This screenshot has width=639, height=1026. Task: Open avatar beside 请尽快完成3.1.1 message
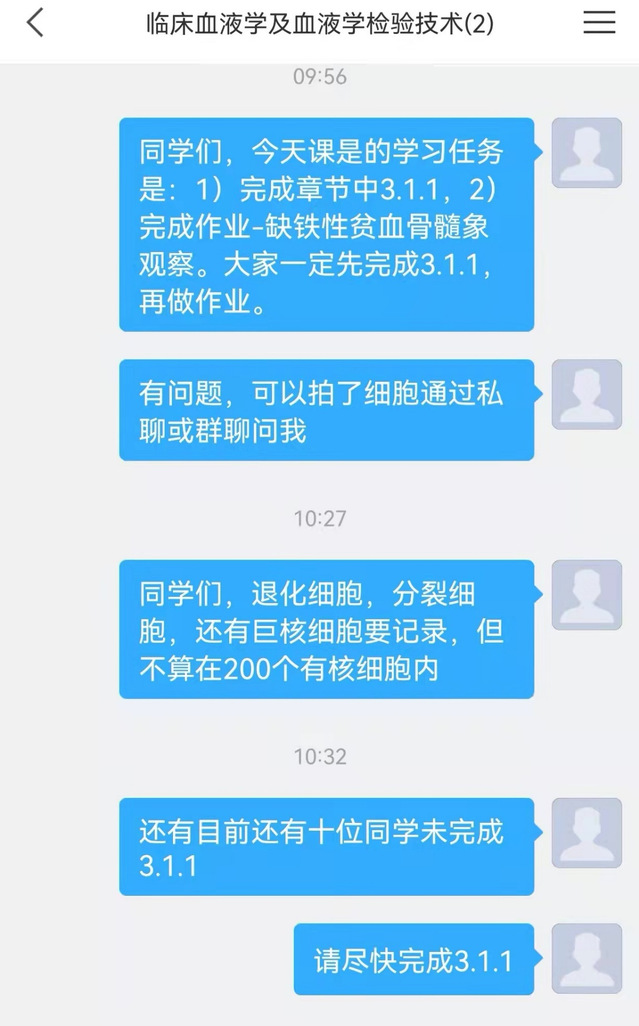tap(586, 958)
